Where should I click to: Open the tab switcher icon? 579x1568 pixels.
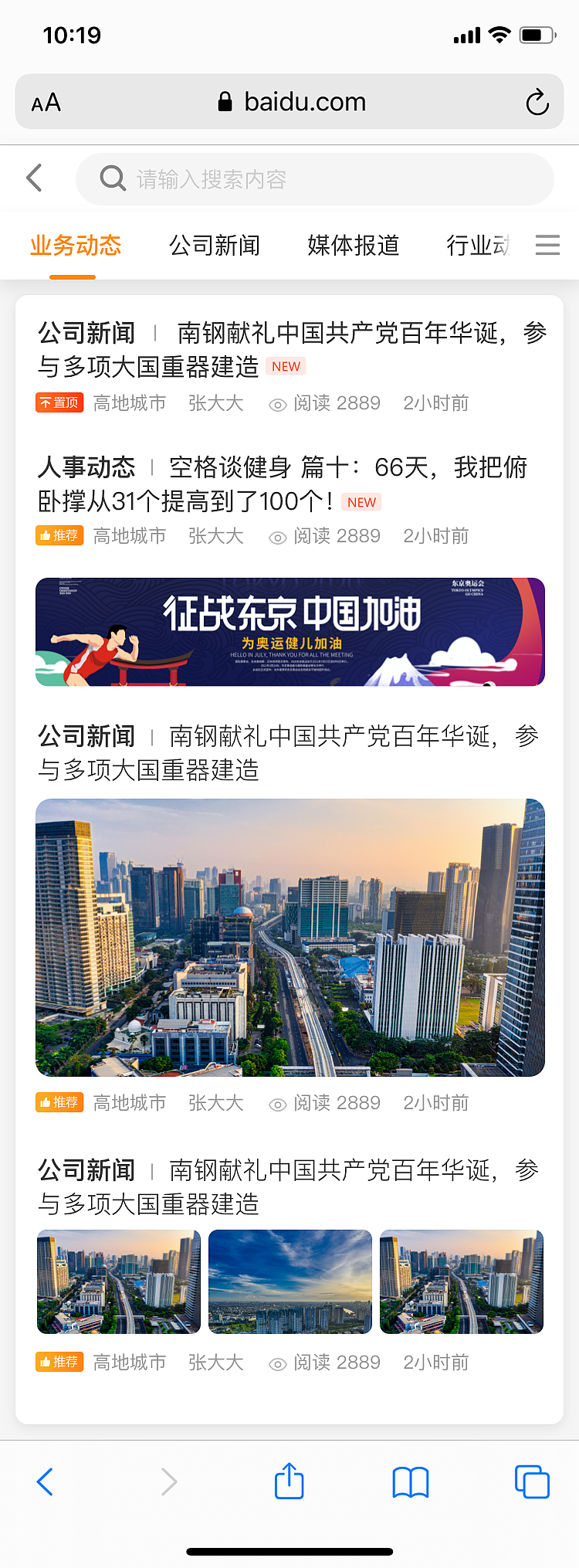point(532,1481)
